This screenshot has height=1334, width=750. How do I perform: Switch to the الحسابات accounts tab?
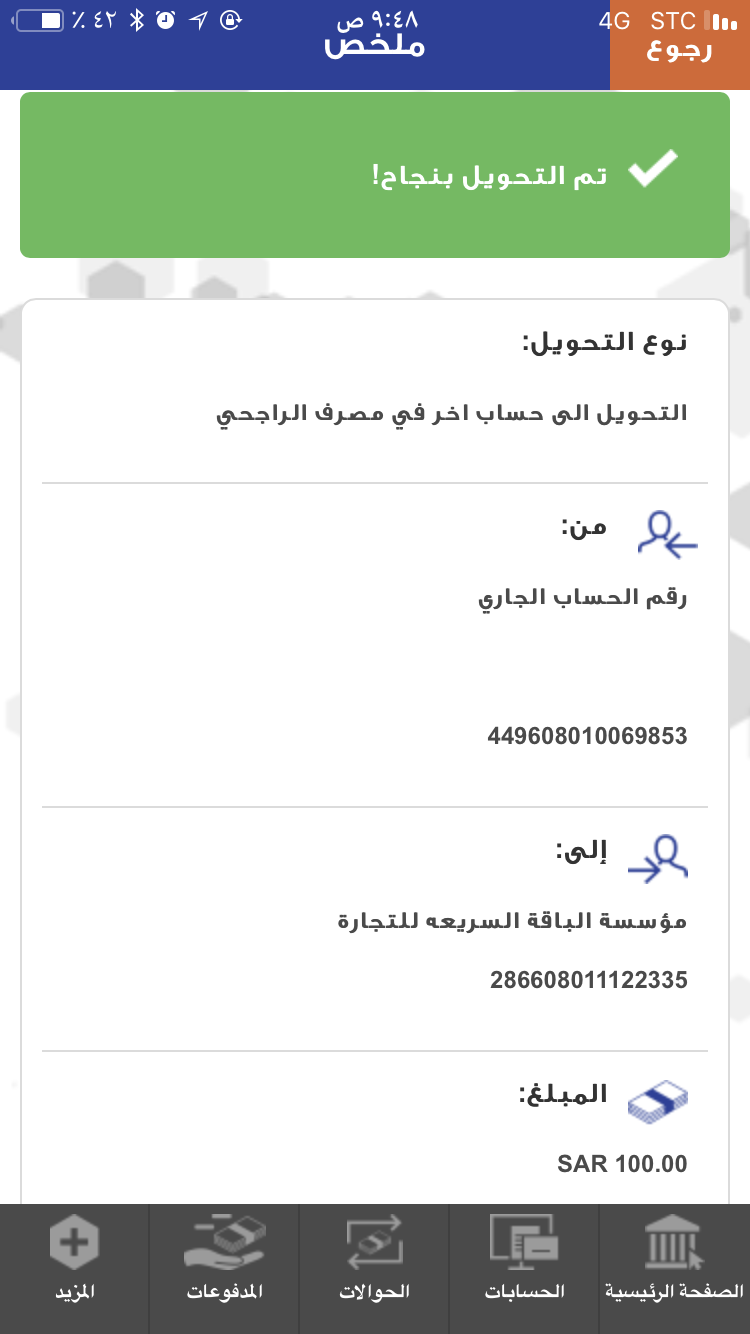click(x=524, y=1268)
